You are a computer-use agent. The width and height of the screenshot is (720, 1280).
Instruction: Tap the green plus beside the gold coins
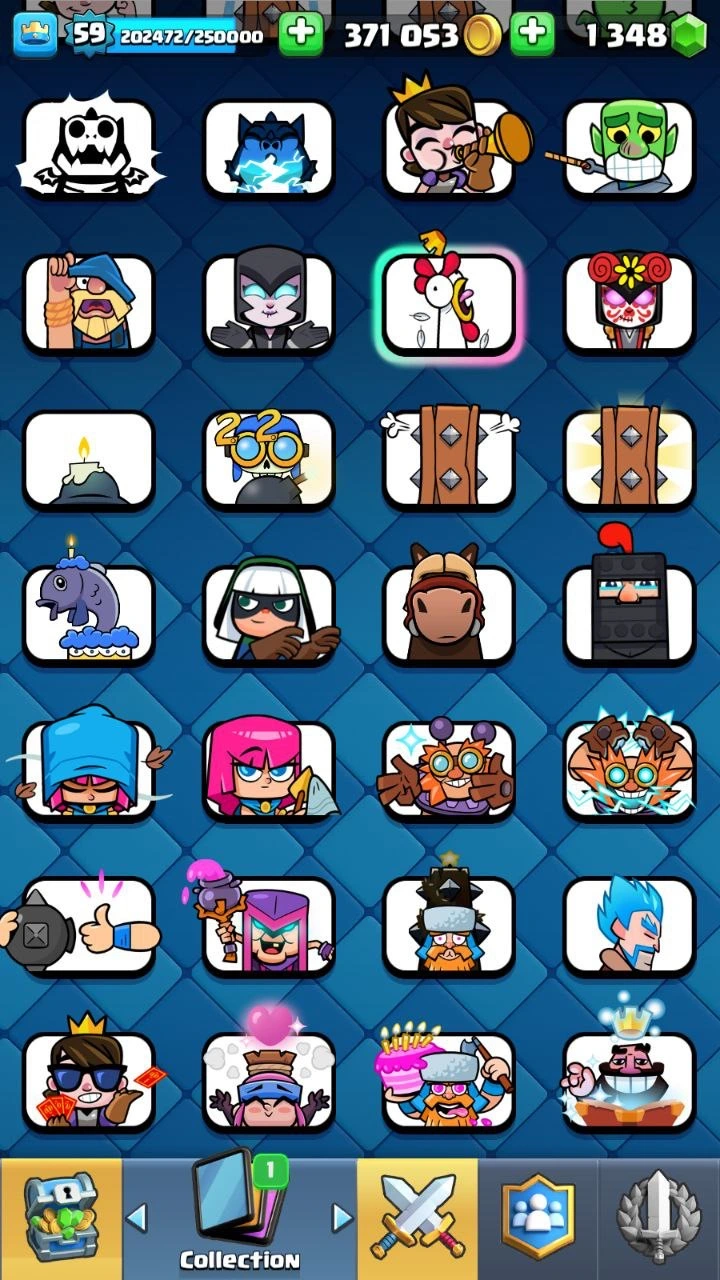532,35
